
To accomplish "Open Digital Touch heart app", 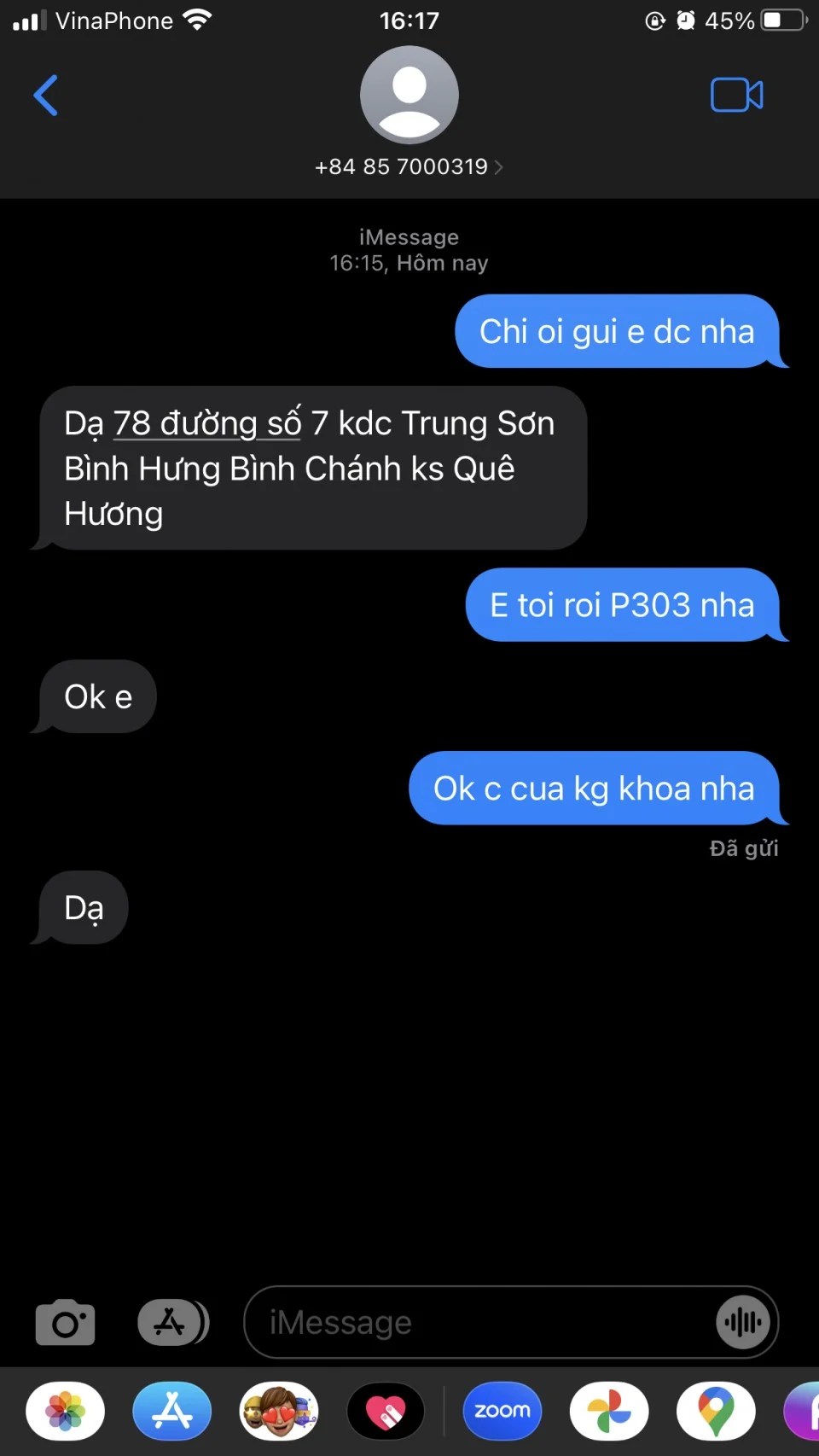I will (x=386, y=1411).
